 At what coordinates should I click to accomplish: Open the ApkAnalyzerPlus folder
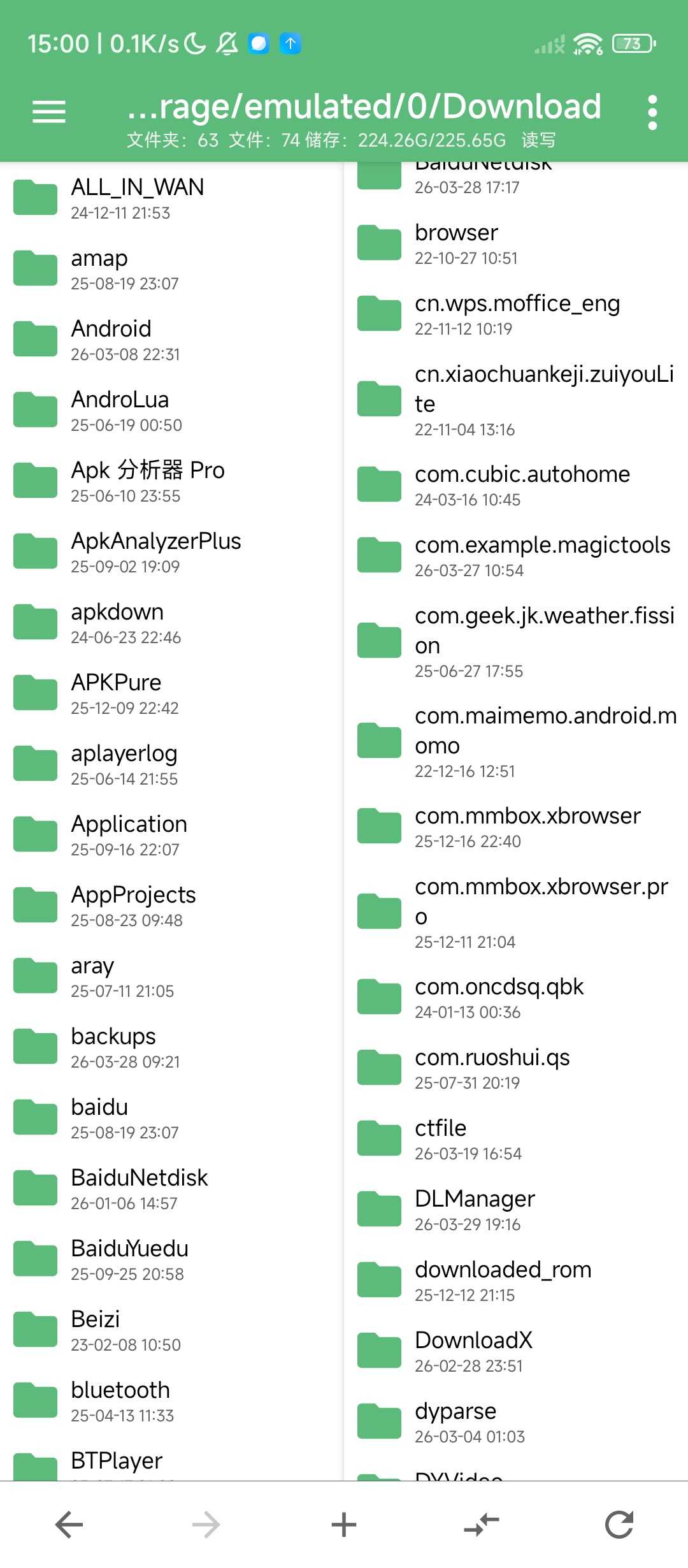click(x=172, y=552)
